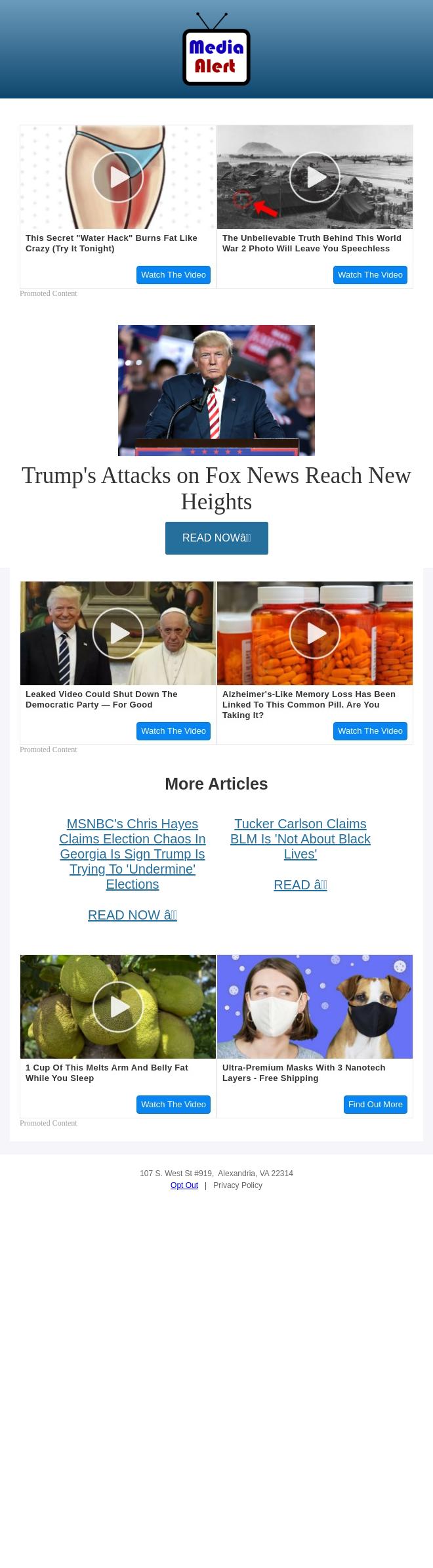
Task: Open Tucker Carlson BLM article link
Action: (x=300, y=839)
